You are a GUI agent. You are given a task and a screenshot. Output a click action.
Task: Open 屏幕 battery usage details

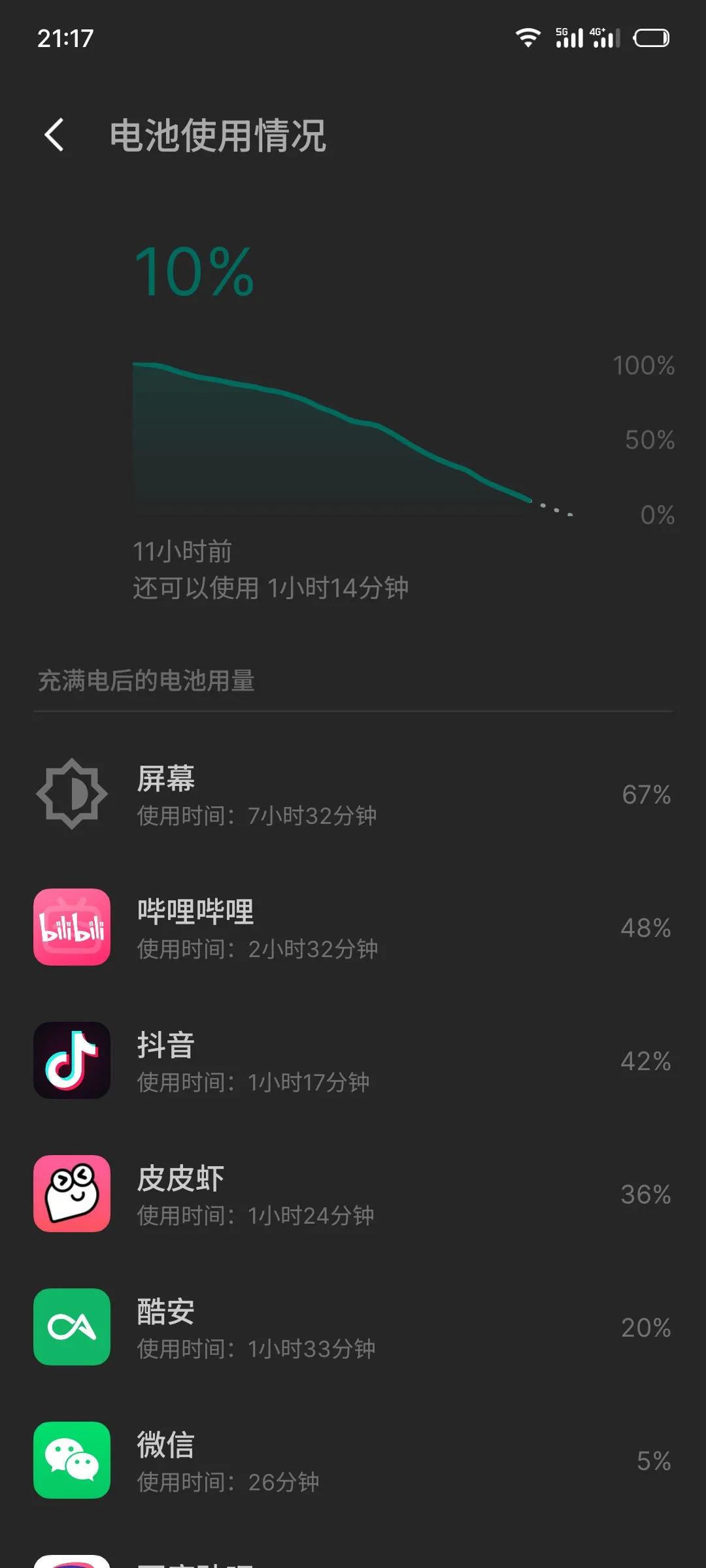click(353, 794)
